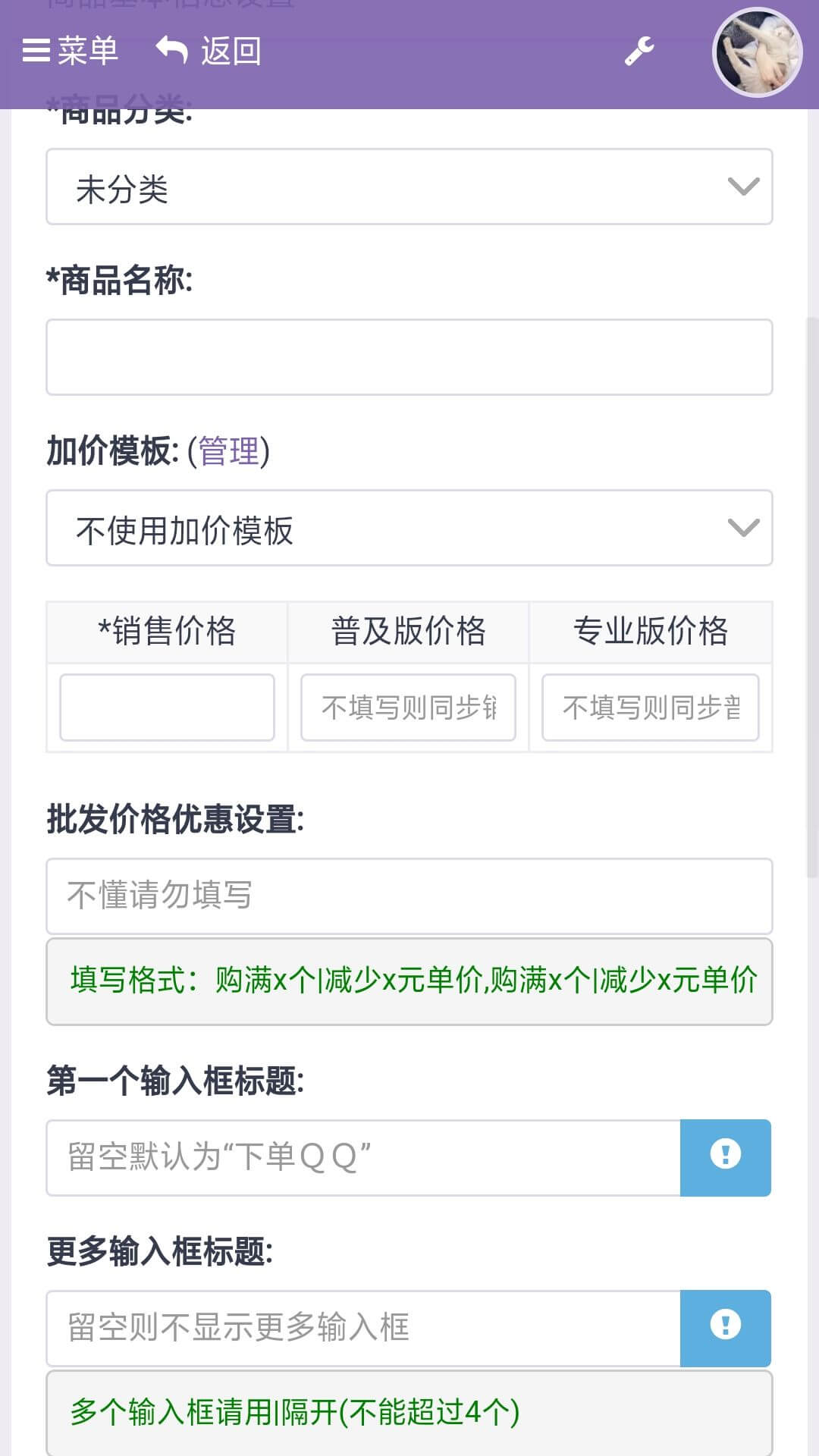Tap the info button beside 第一个输入框标题
The image size is (819, 1456).
pos(726,1158)
